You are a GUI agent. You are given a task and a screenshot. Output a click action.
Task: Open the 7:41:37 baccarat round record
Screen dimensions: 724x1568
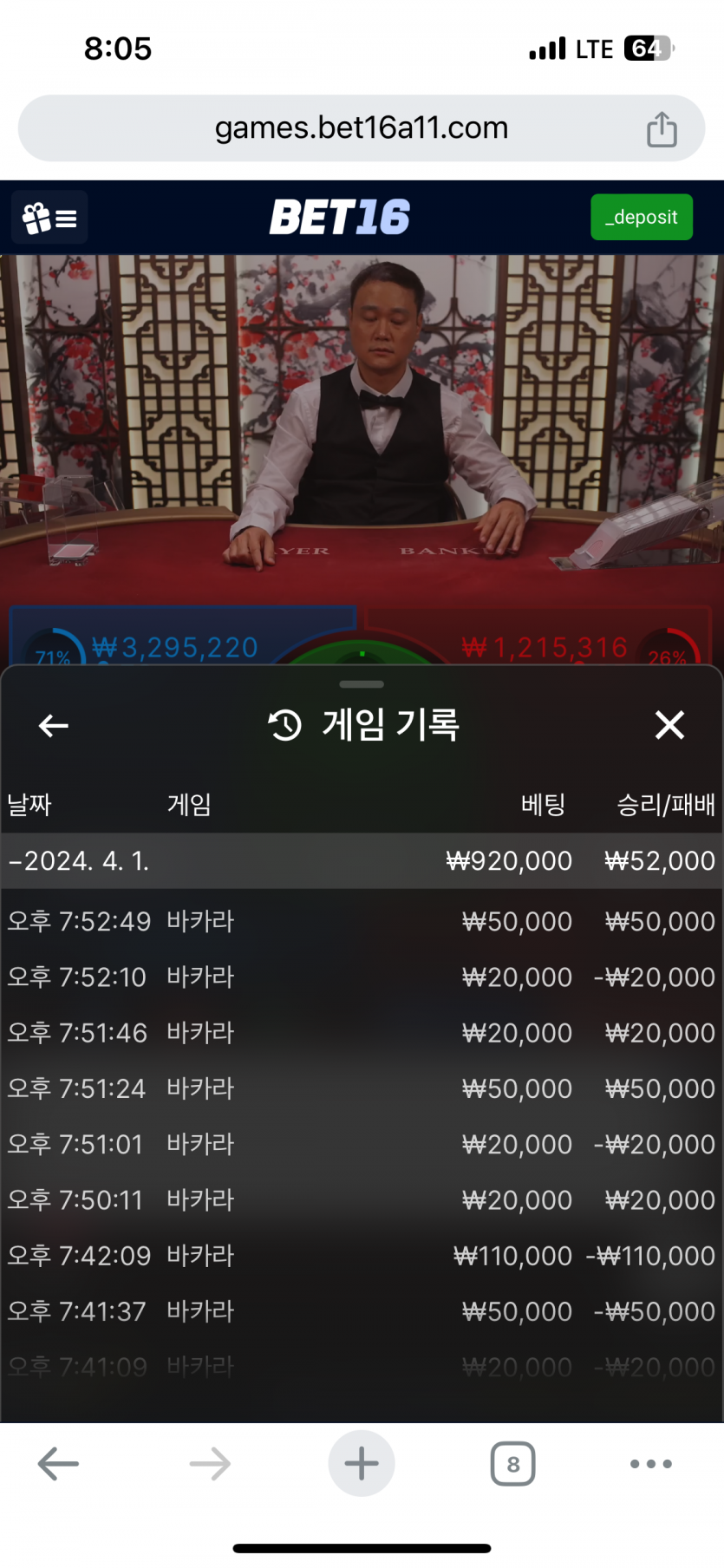(x=361, y=1311)
